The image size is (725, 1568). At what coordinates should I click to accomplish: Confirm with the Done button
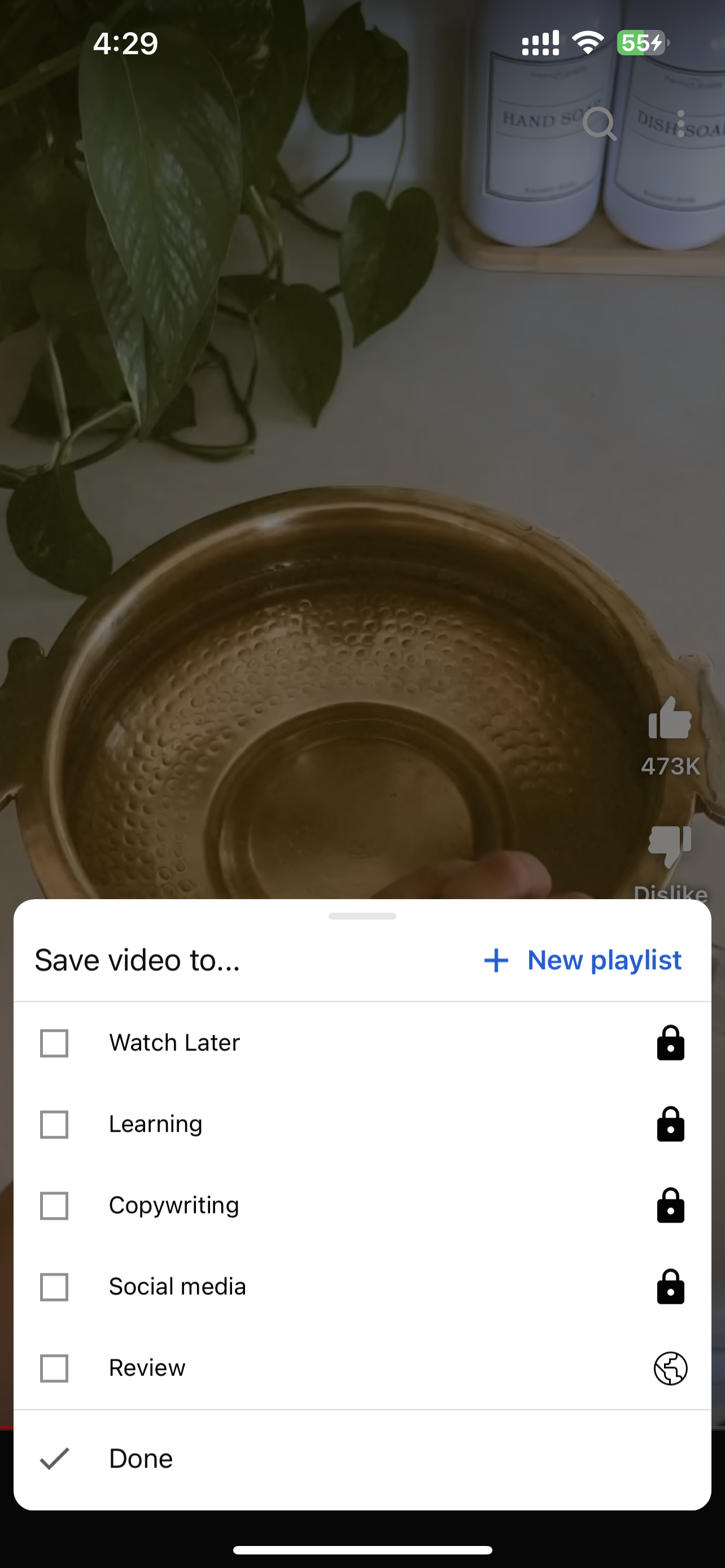pyautogui.click(x=141, y=1459)
